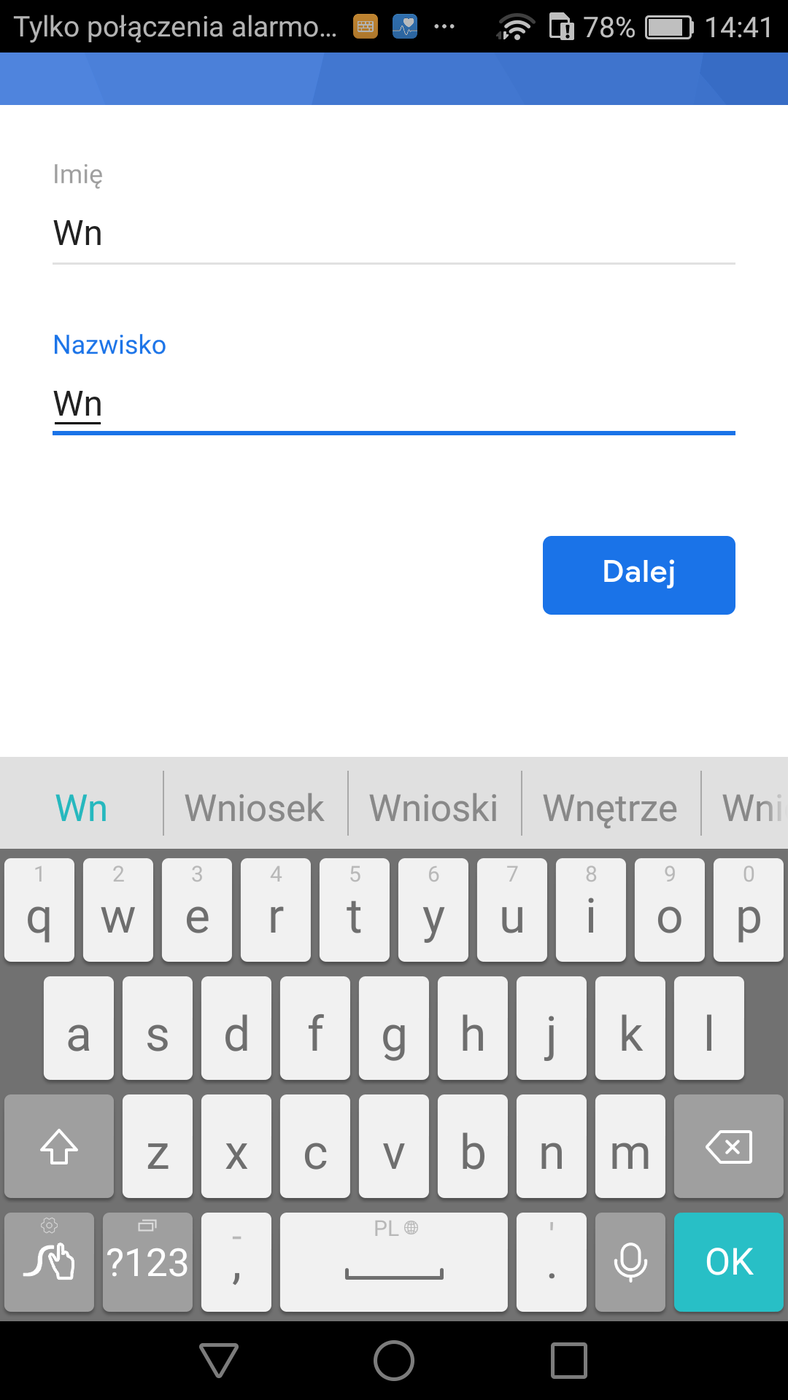Tap the backspace key on the keyboard
Image resolution: width=788 pixels, height=1400 pixels.
coord(729,1147)
